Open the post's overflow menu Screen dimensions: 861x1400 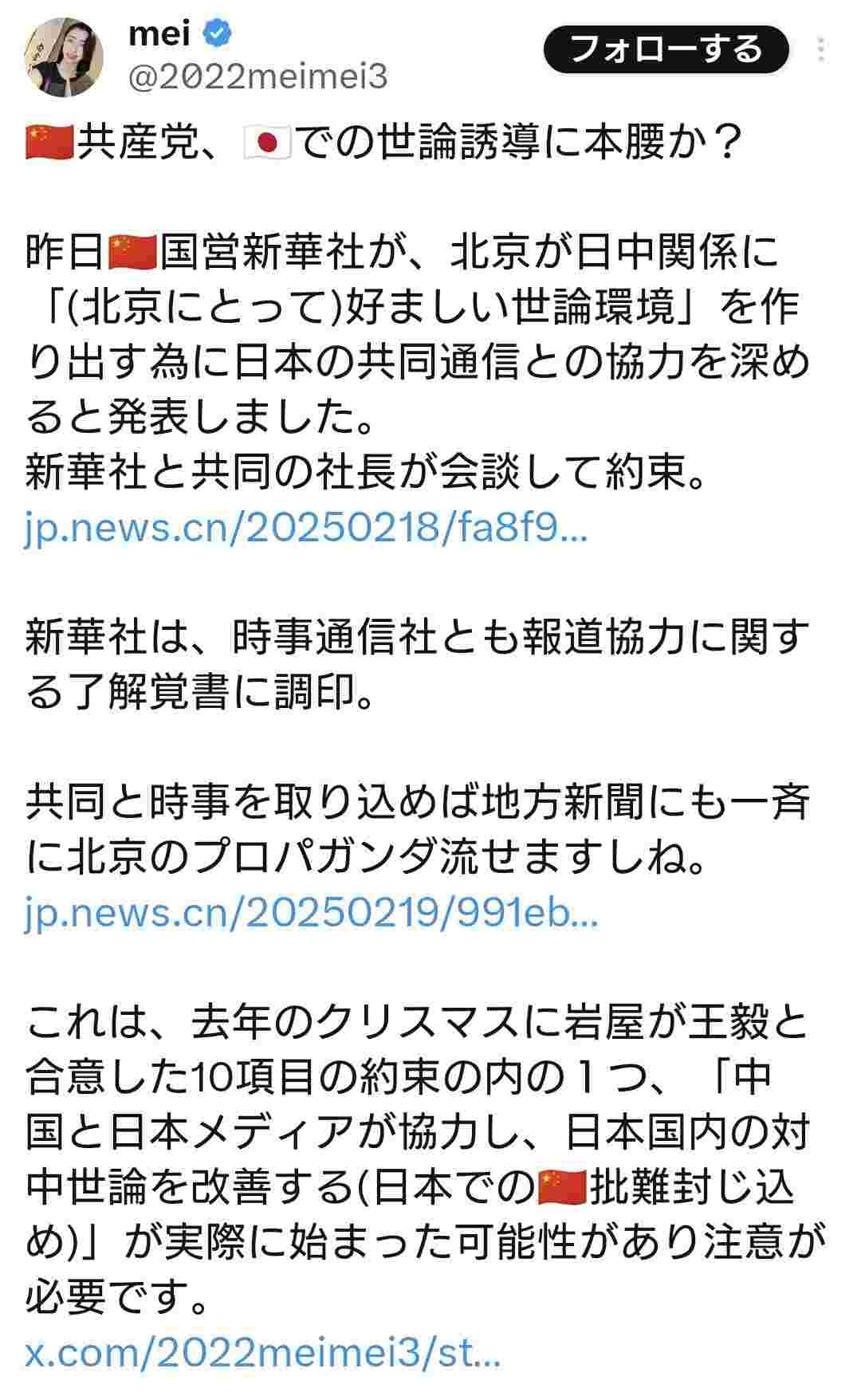click(x=821, y=49)
